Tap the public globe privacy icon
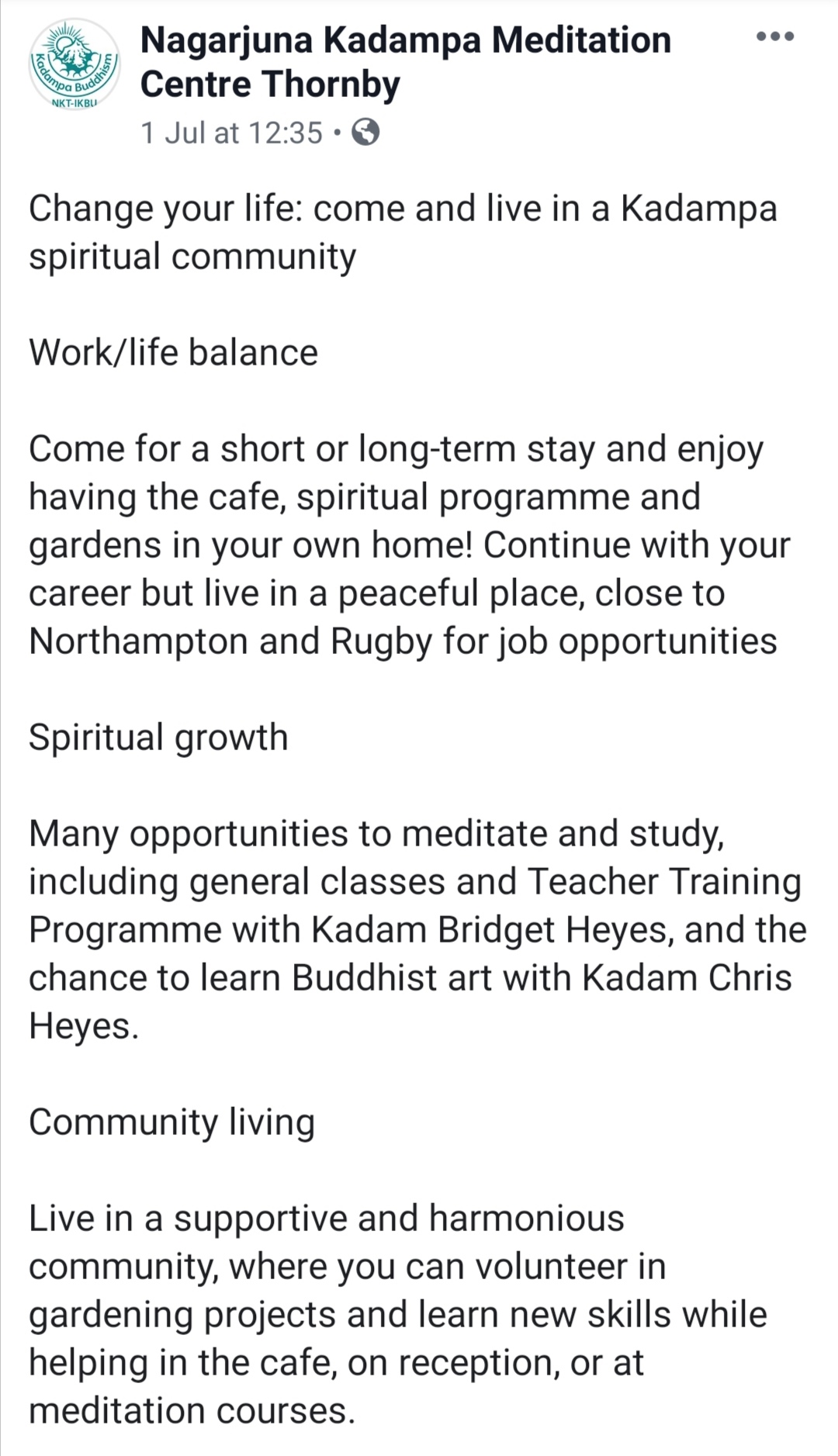838x1456 pixels. (365, 133)
